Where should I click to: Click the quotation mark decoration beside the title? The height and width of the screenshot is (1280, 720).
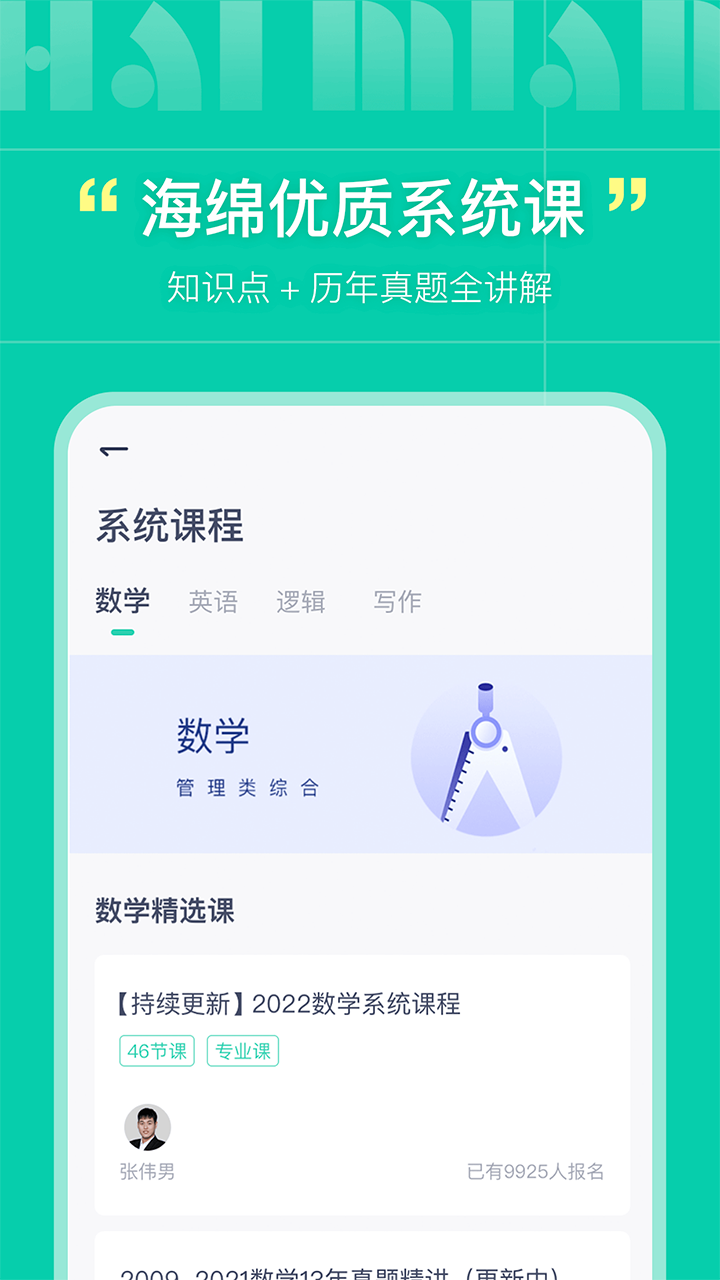[100, 198]
